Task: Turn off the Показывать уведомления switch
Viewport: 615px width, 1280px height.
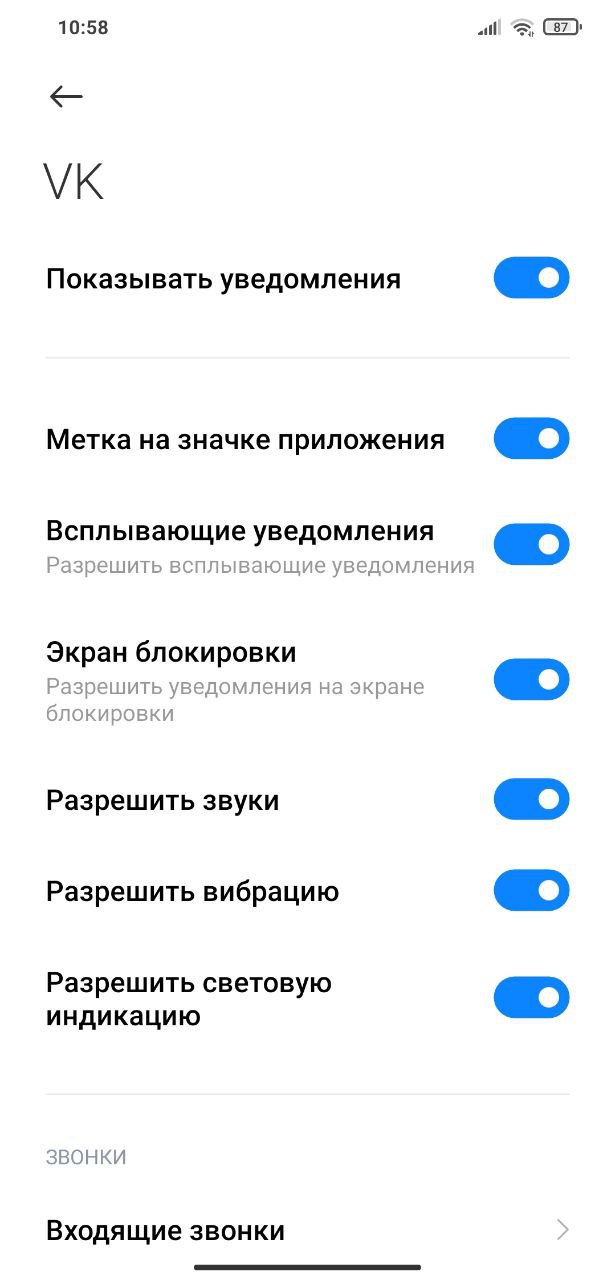Action: coord(531,278)
